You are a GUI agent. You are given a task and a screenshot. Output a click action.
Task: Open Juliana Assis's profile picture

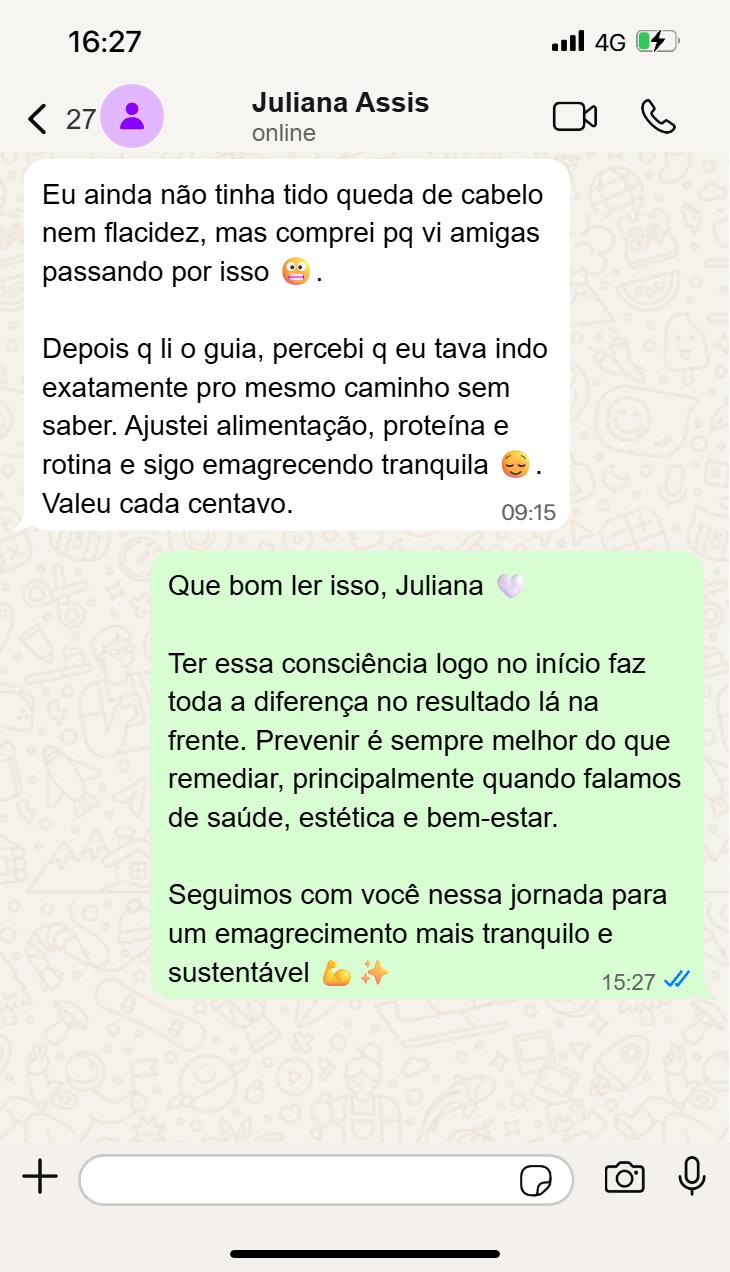[x=131, y=116]
